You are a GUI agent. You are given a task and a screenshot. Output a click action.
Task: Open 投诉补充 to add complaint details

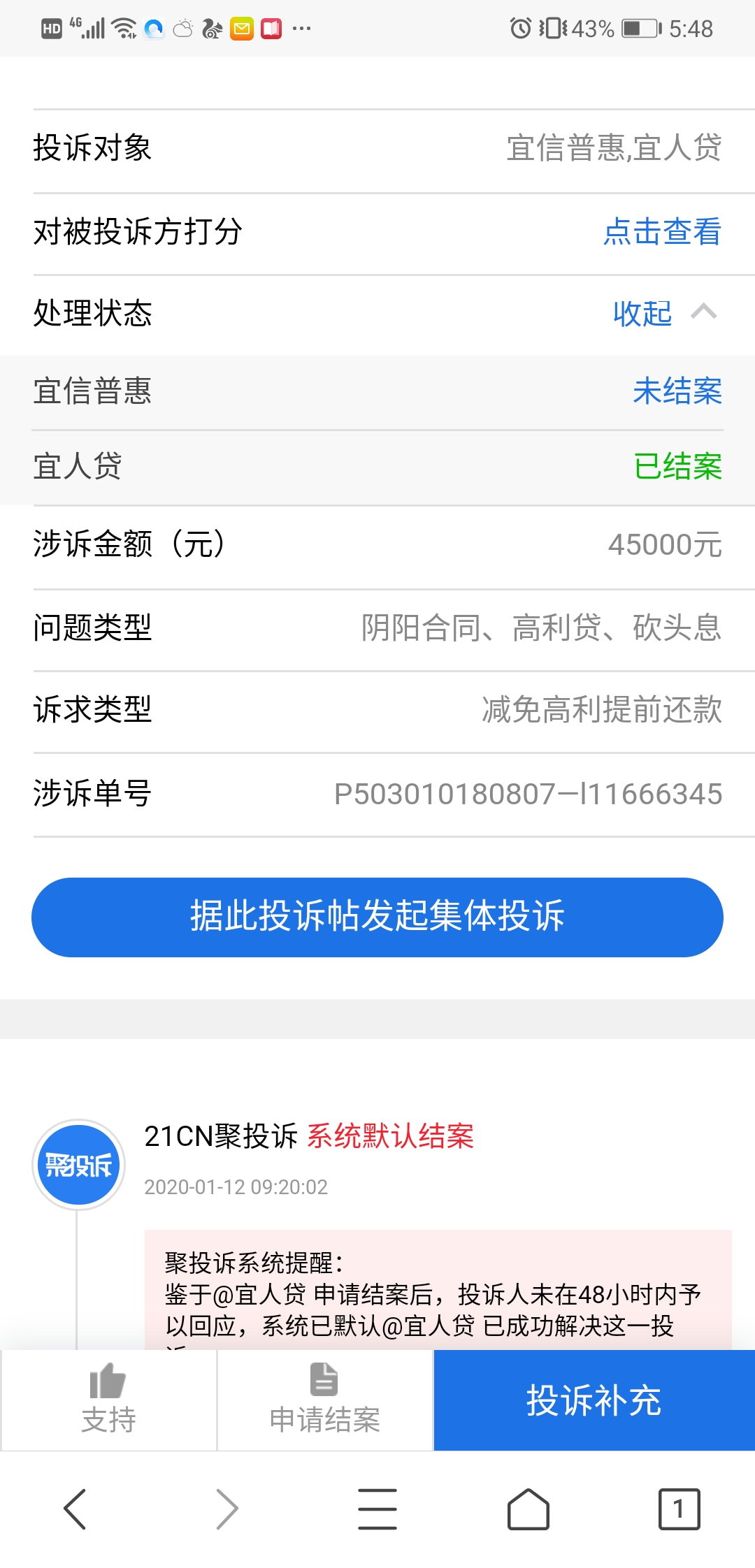(x=594, y=1400)
